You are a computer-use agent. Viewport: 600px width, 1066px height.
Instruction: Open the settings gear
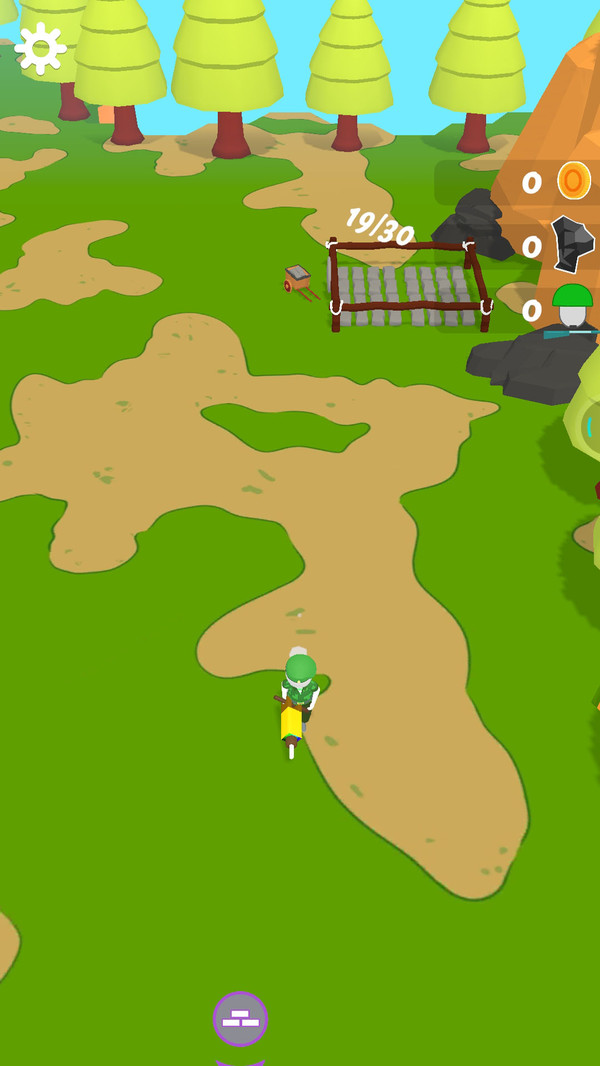(x=41, y=48)
